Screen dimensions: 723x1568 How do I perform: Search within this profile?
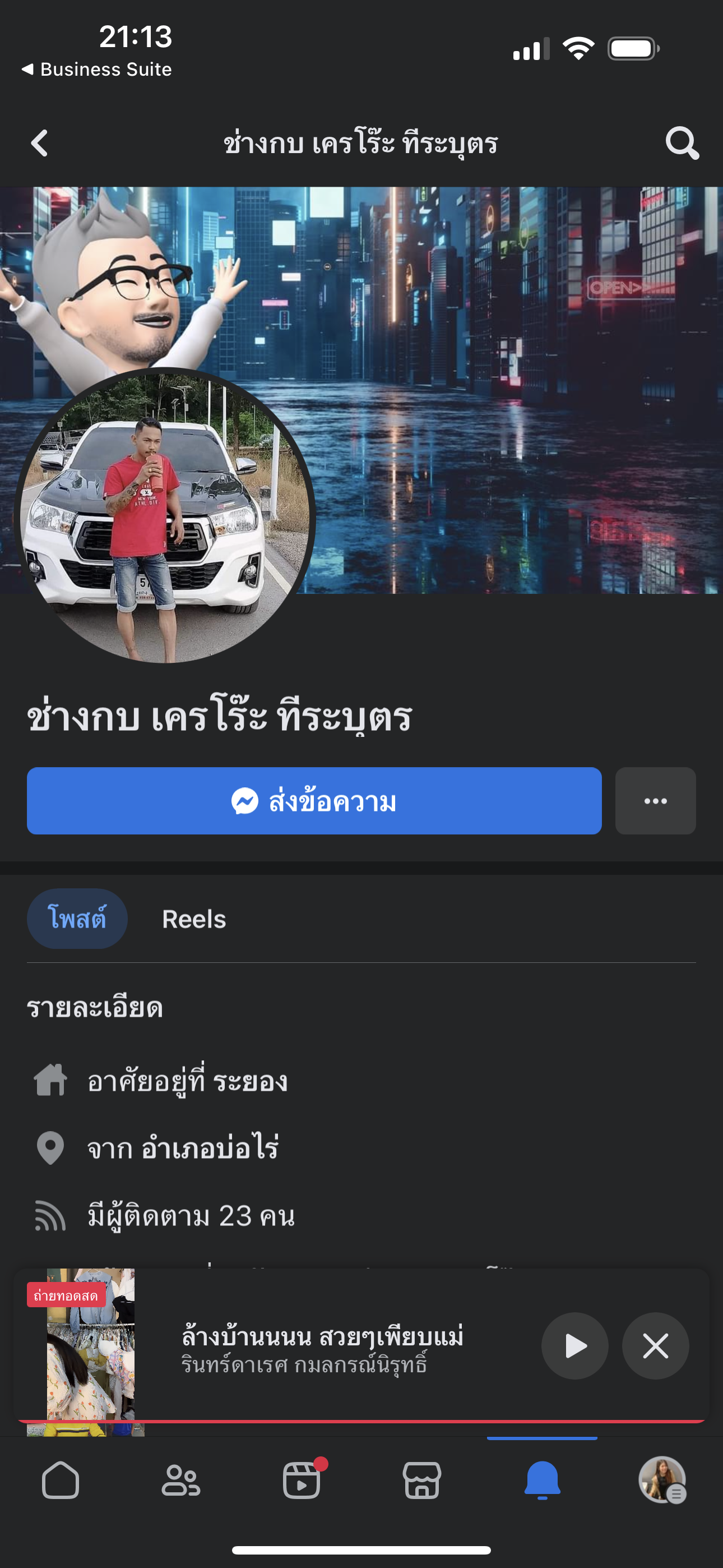(x=682, y=144)
